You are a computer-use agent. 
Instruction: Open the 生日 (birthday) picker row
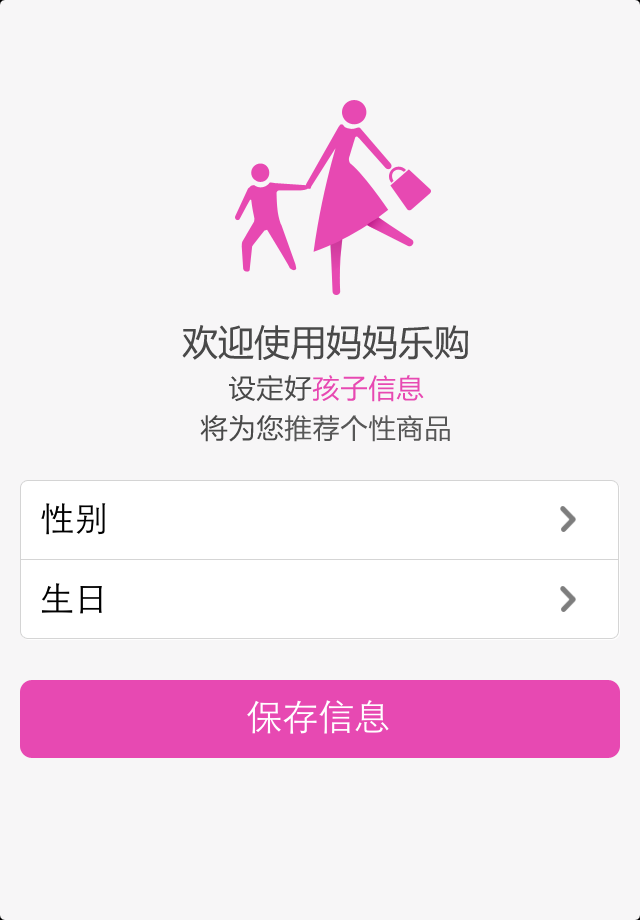pos(319,599)
